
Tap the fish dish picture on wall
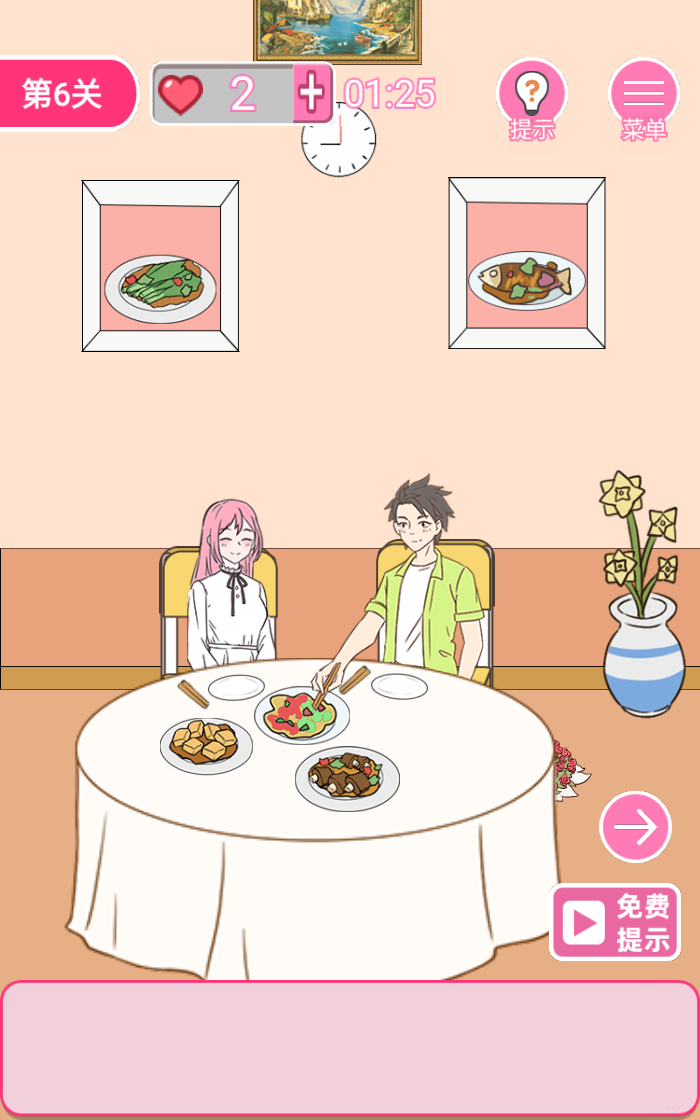[x=526, y=264]
